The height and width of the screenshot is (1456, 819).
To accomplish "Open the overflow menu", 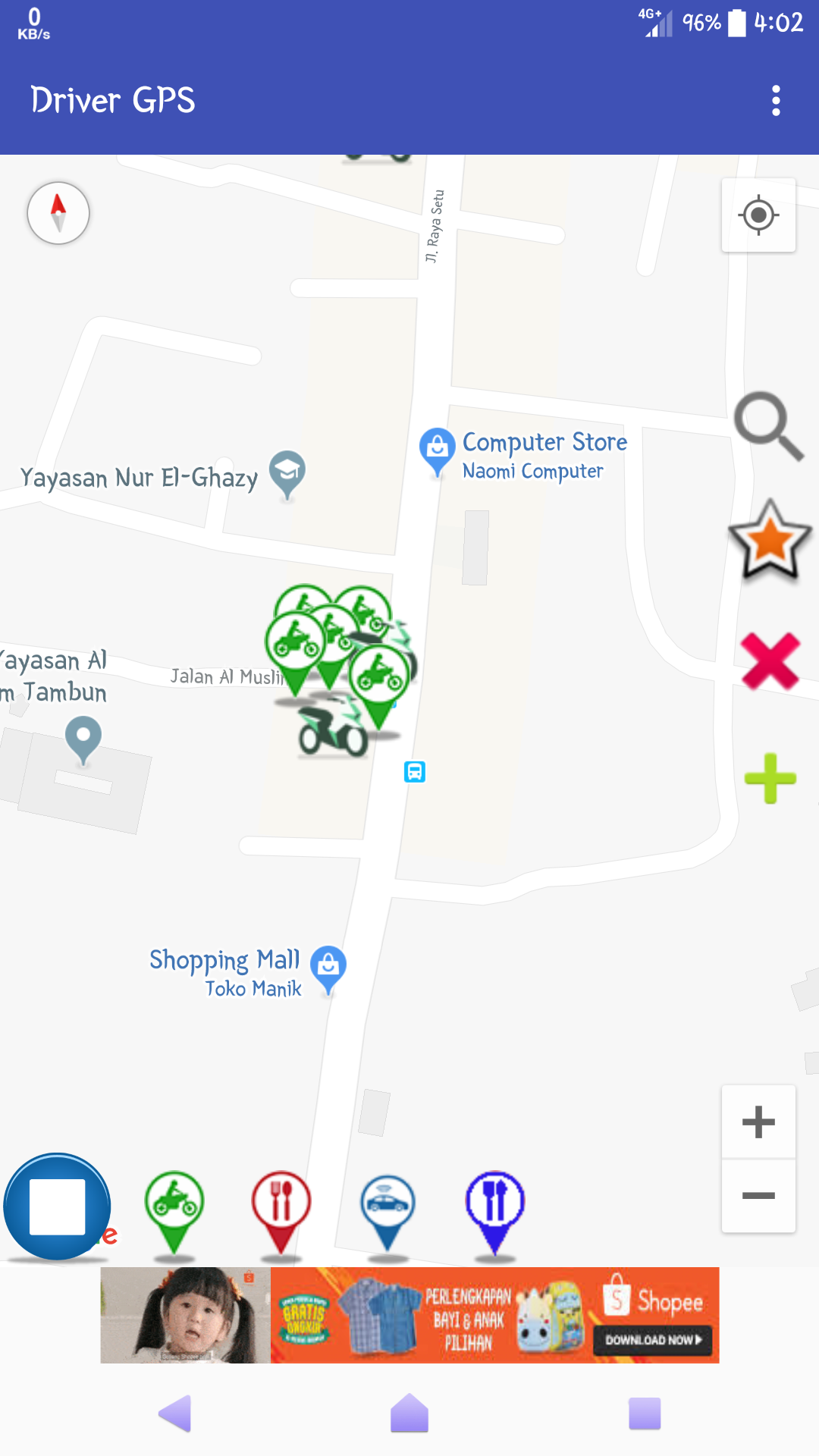I will click(775, 100).
